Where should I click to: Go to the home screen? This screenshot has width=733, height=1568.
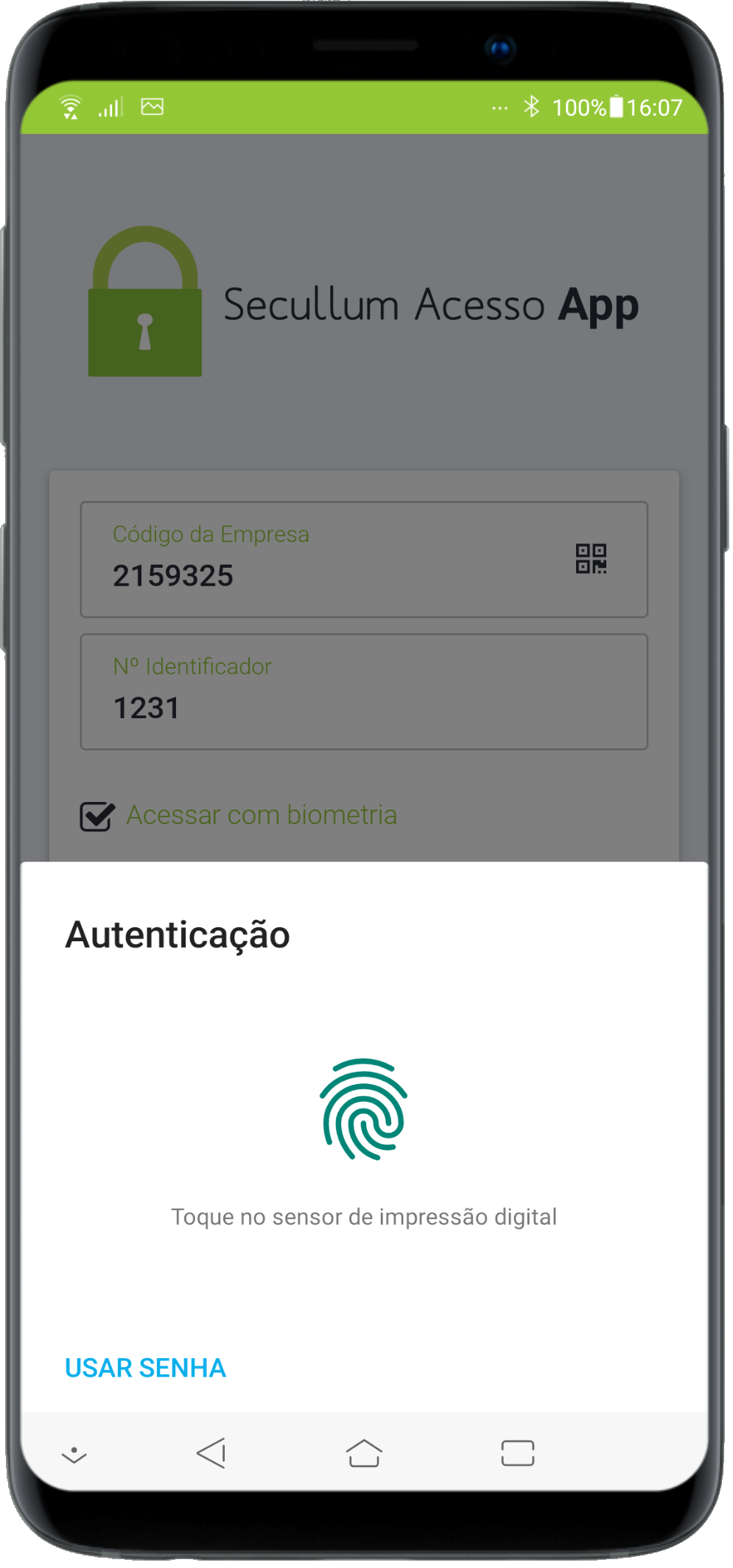coord(364,1453)
